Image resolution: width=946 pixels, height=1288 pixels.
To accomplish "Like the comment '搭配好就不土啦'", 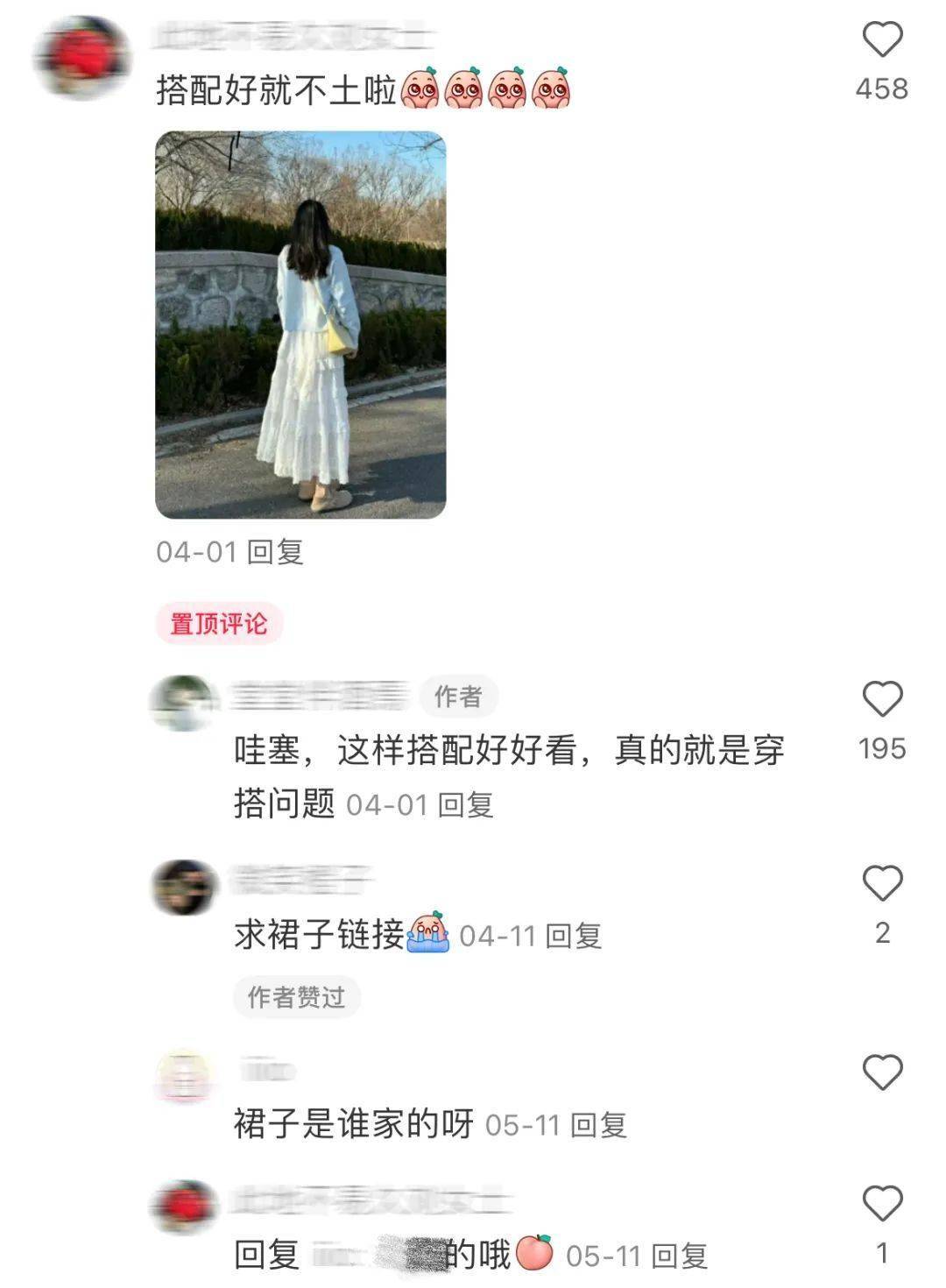I will [882, 40].
